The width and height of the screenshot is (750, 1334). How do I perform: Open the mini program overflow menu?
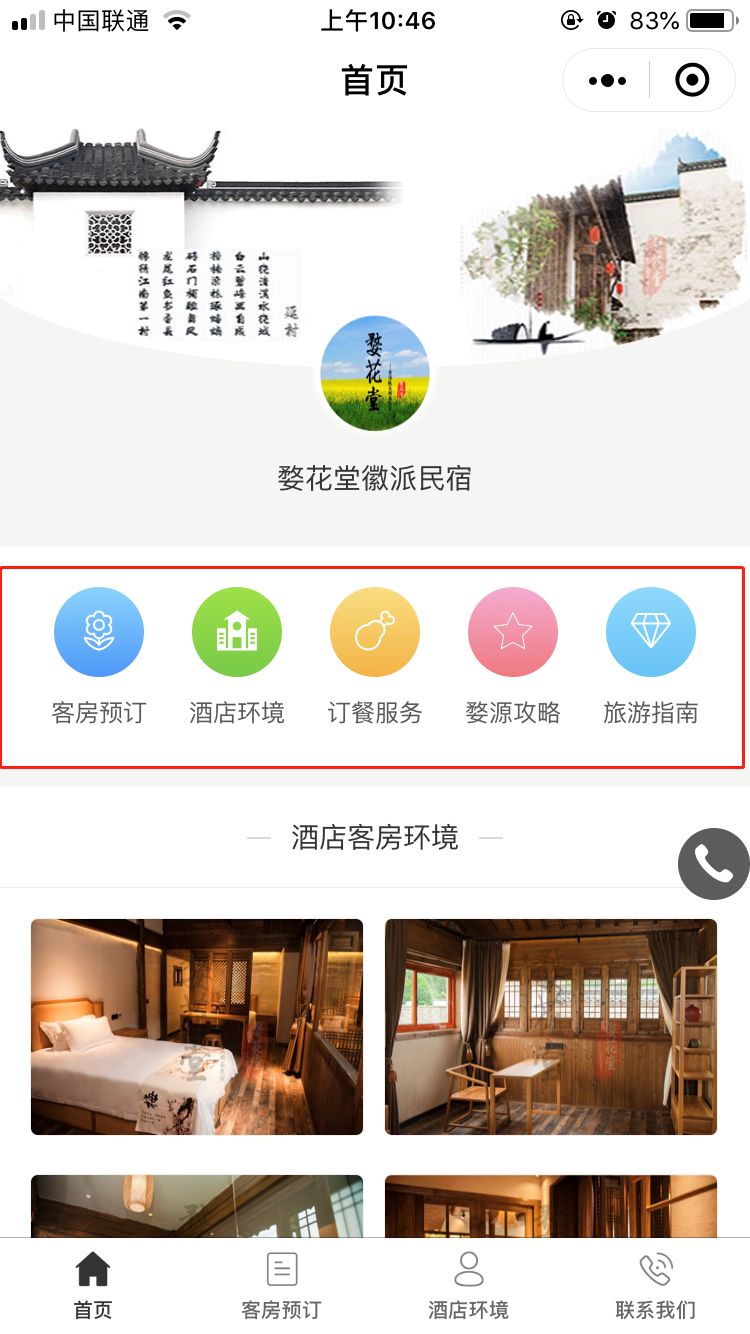pyautogui.click(x=607, y=80)
